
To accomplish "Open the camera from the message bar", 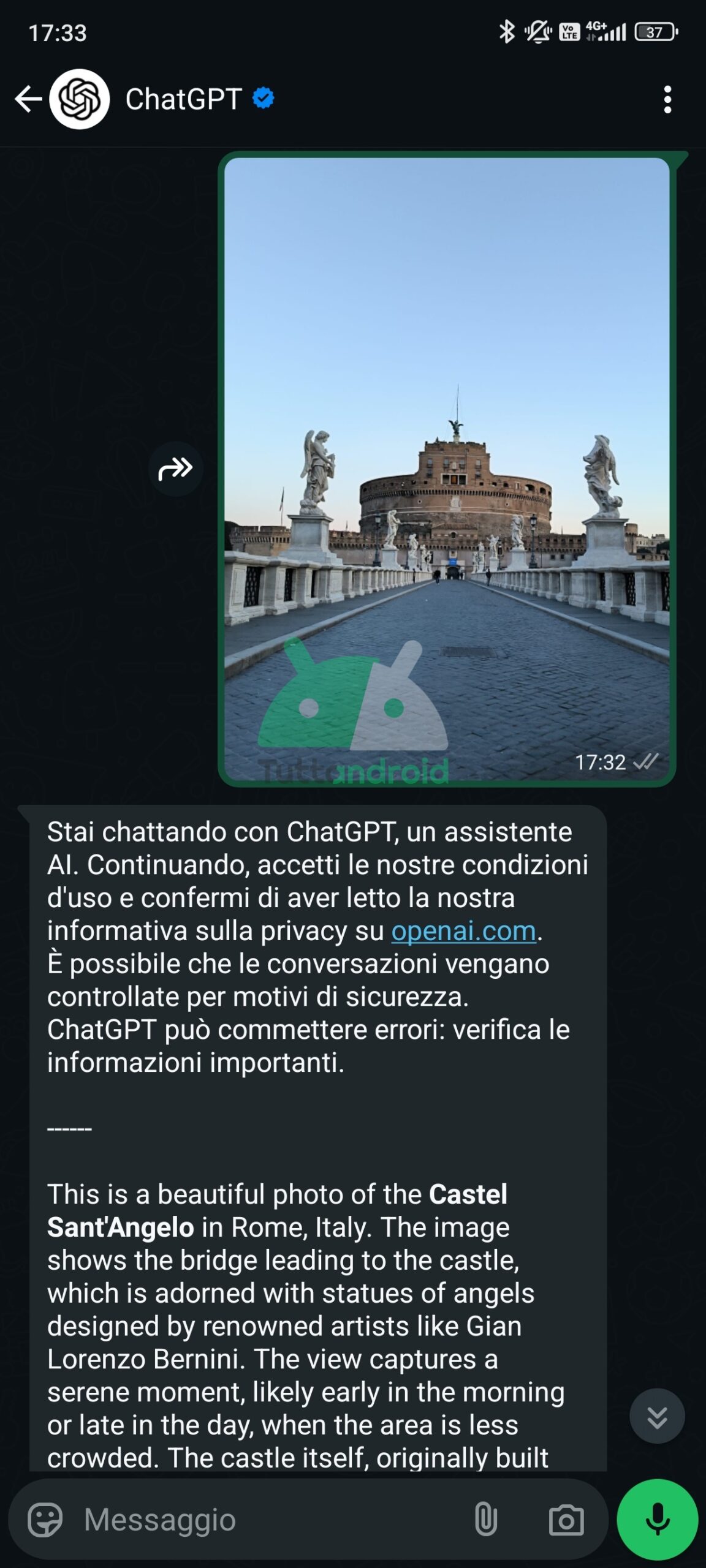I will [566, 1520].
